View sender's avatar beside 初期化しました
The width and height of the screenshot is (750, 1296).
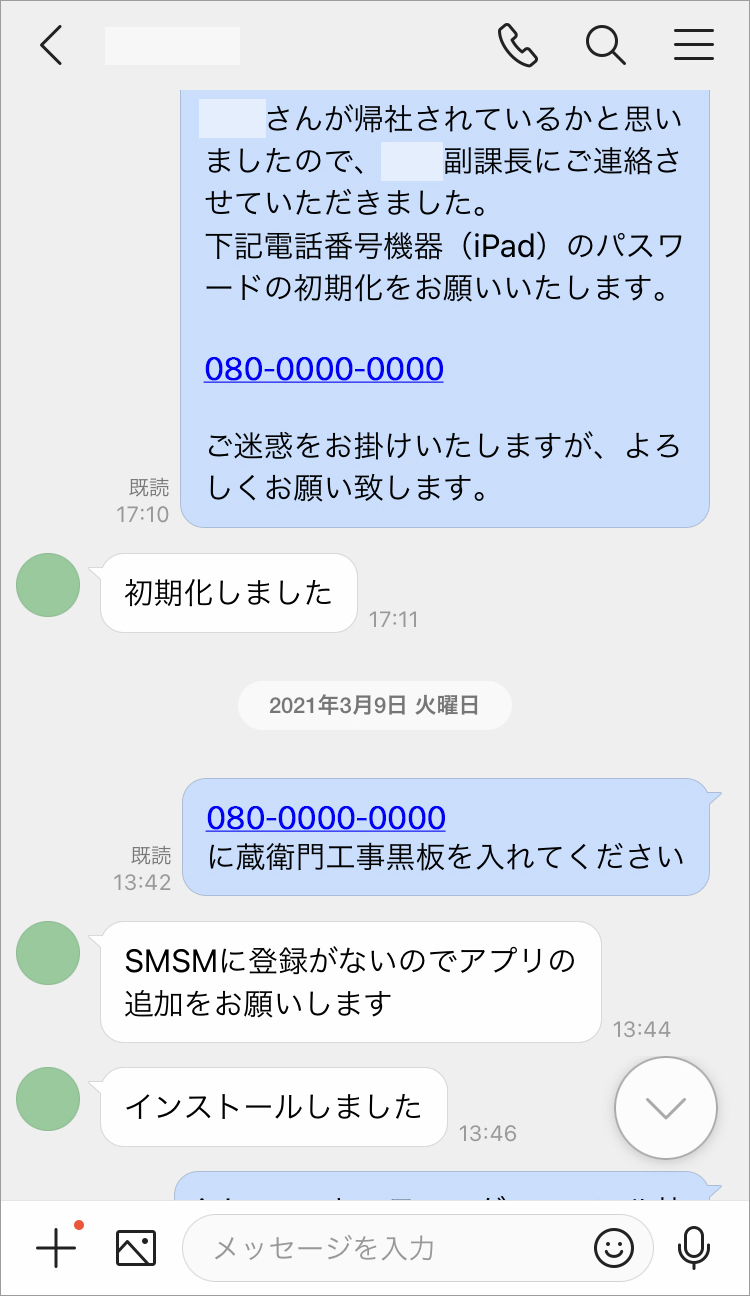click(48, 585)
